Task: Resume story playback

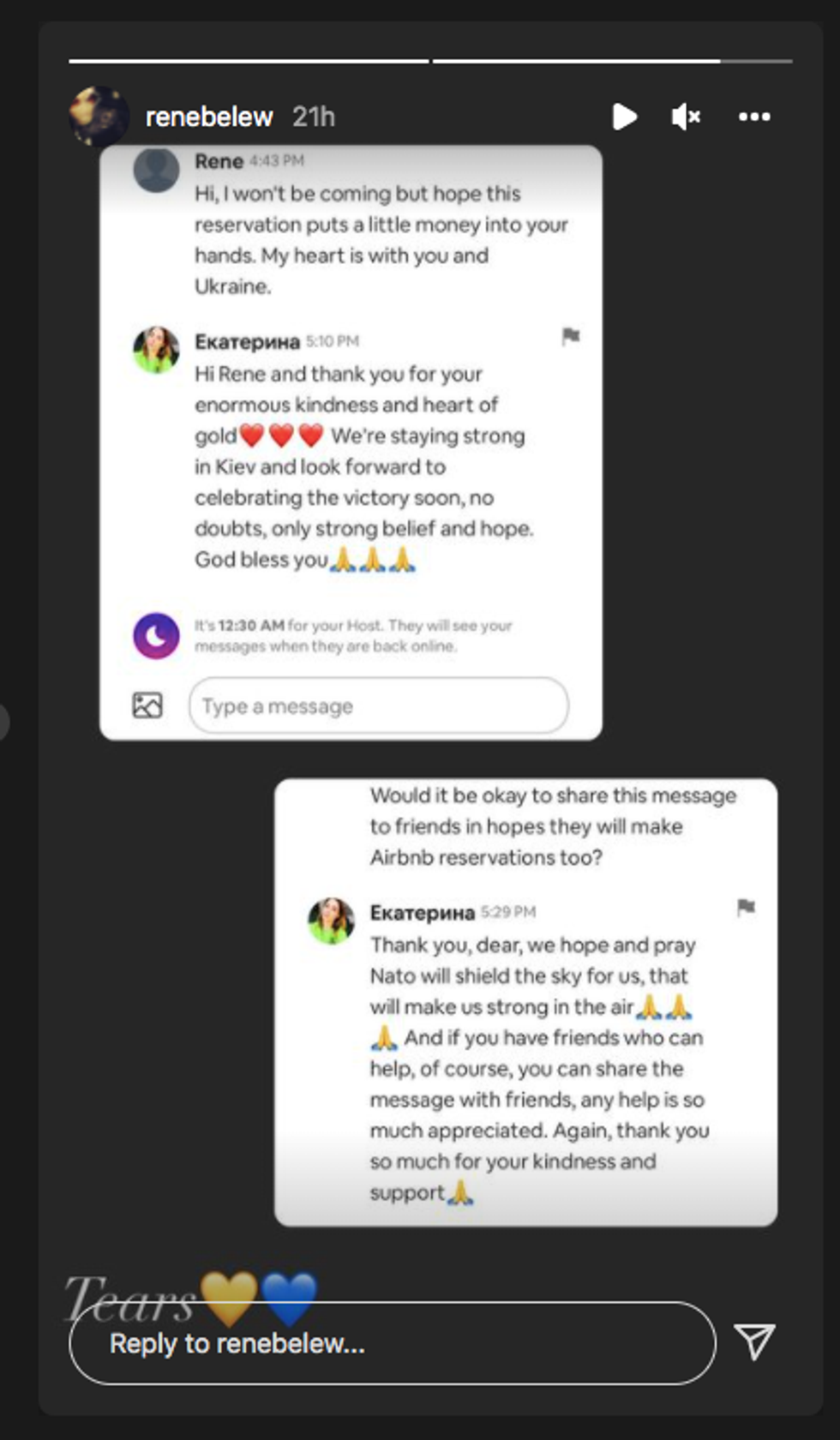Action: (x=625, y=117)
